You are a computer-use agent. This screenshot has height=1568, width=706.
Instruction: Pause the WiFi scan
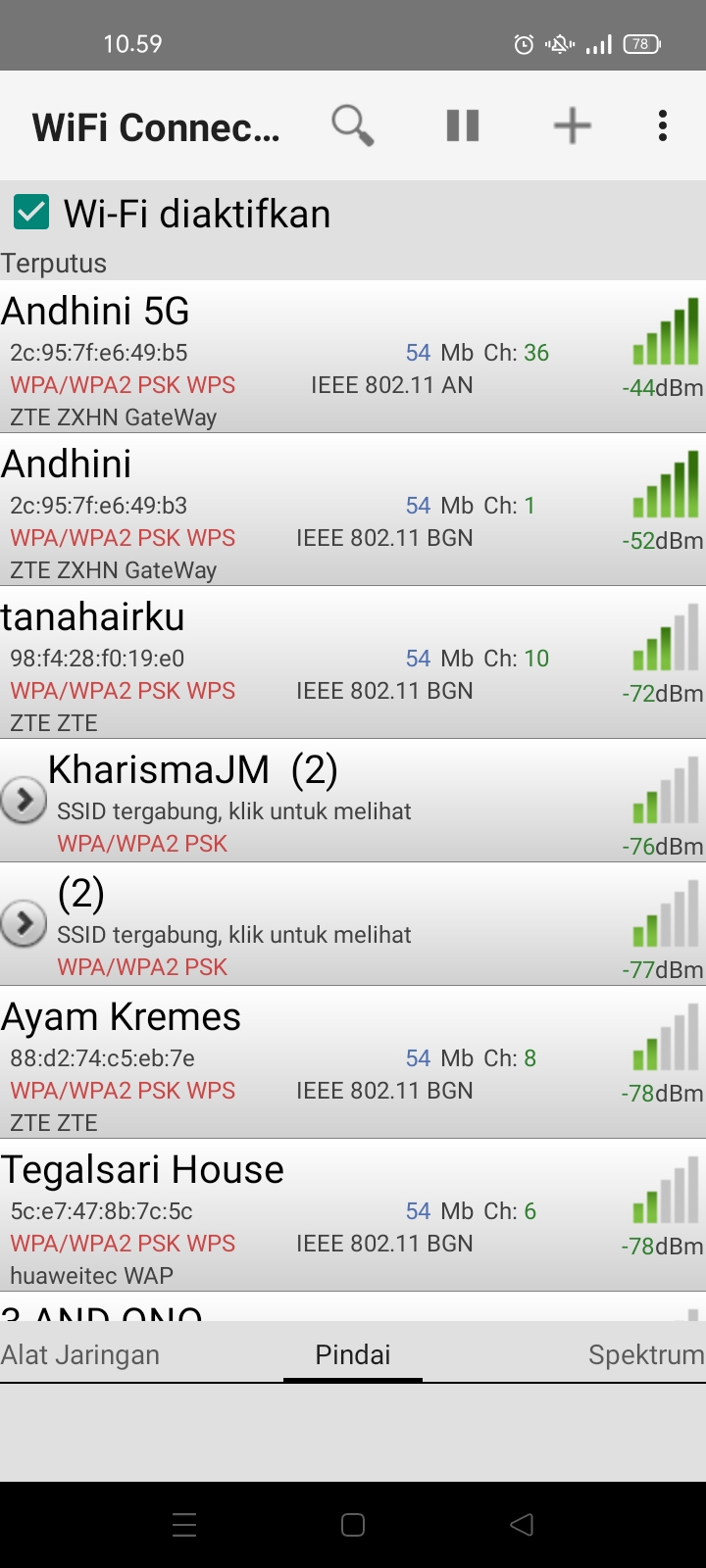(x=463, y=125)
